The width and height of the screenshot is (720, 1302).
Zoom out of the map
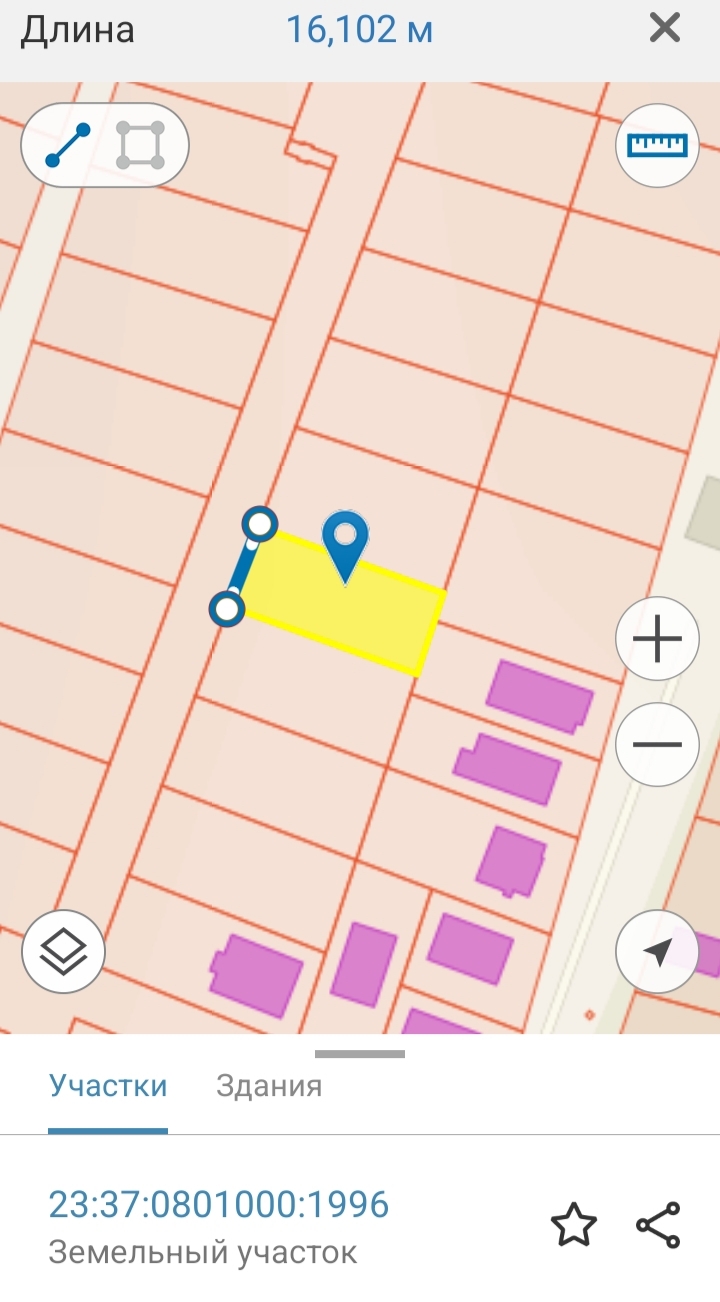[657, 744]
